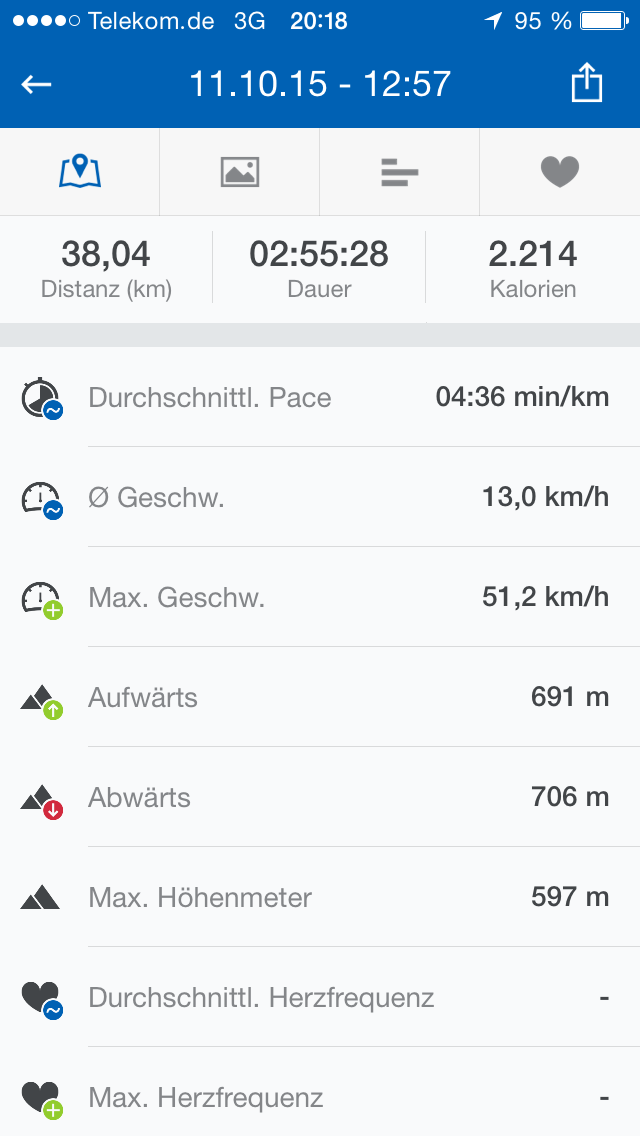Share this activity via the share icon
The height and width of the screenshot is (1136, 640).
coord(587,84)
